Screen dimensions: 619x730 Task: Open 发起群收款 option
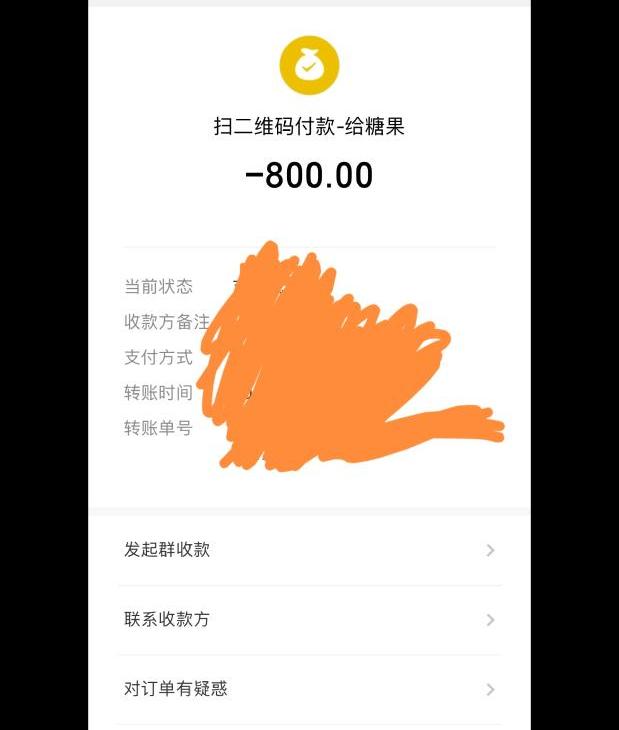308,550
